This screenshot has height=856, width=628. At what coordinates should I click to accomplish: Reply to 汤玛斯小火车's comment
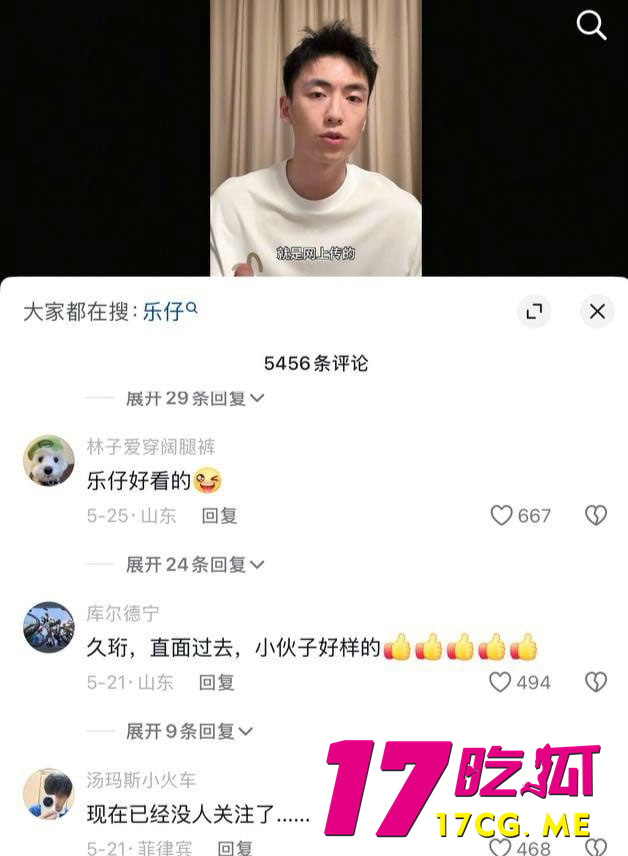coord(235,848)
